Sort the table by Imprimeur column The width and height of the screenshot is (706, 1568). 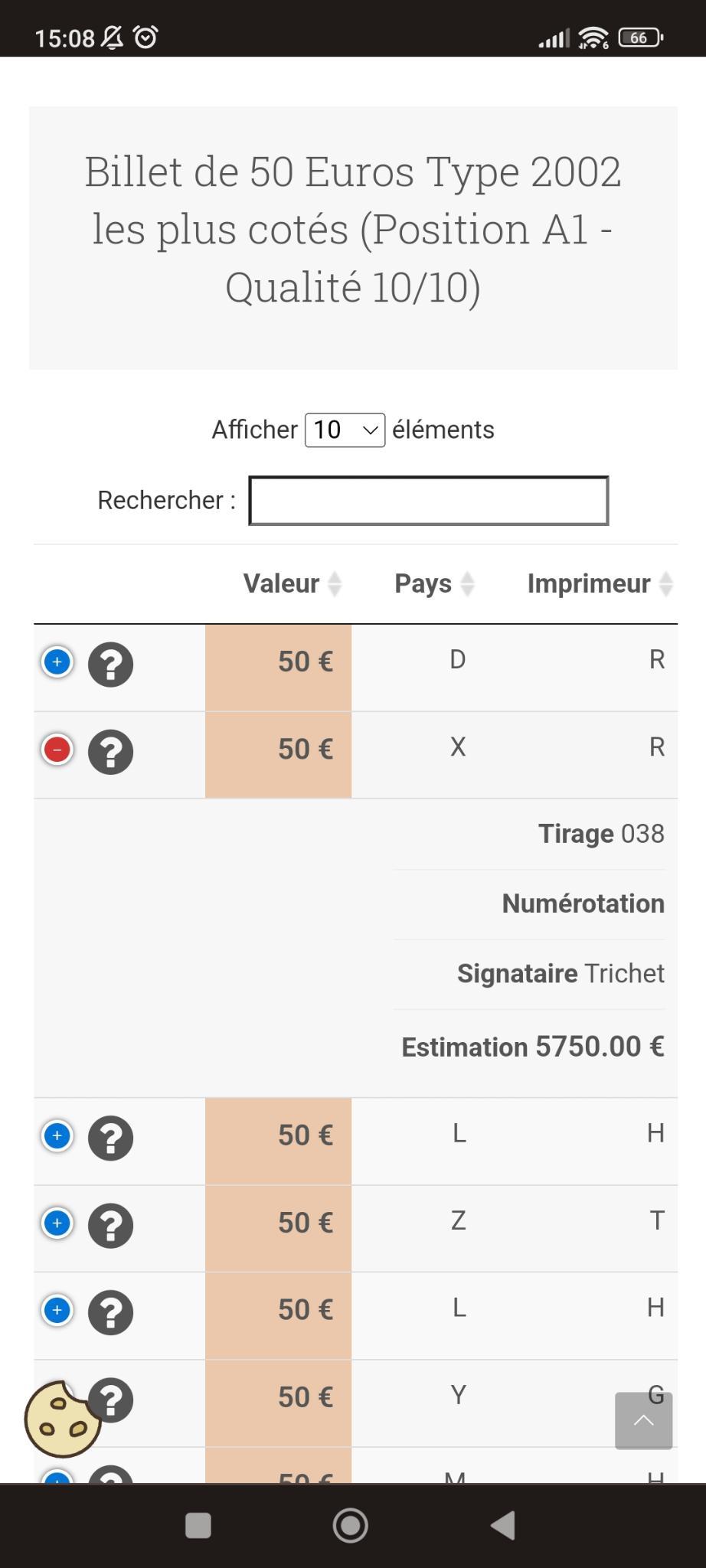(x=600, y=583)
